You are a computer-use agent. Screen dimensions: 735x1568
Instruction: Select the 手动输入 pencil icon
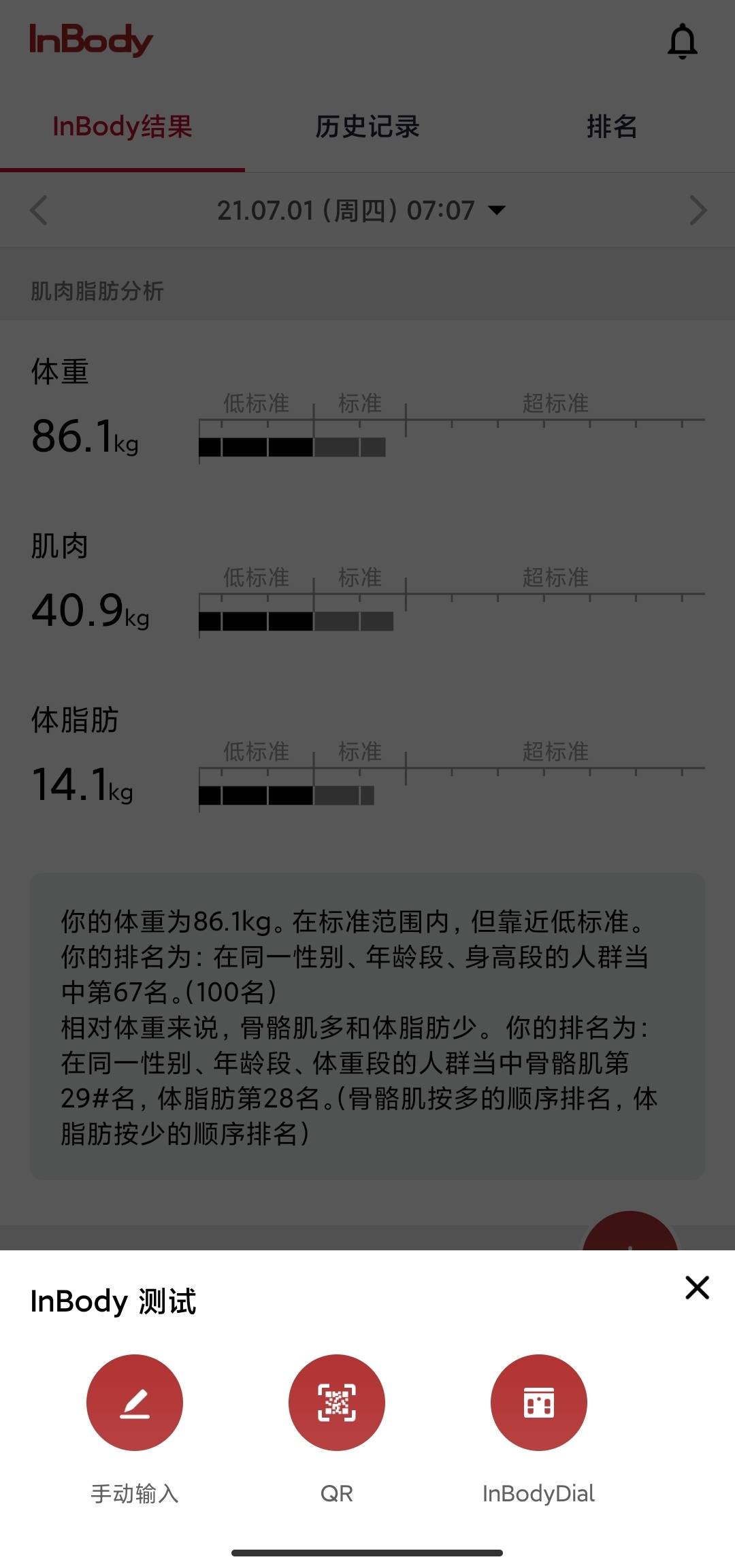pos(134,1403)
